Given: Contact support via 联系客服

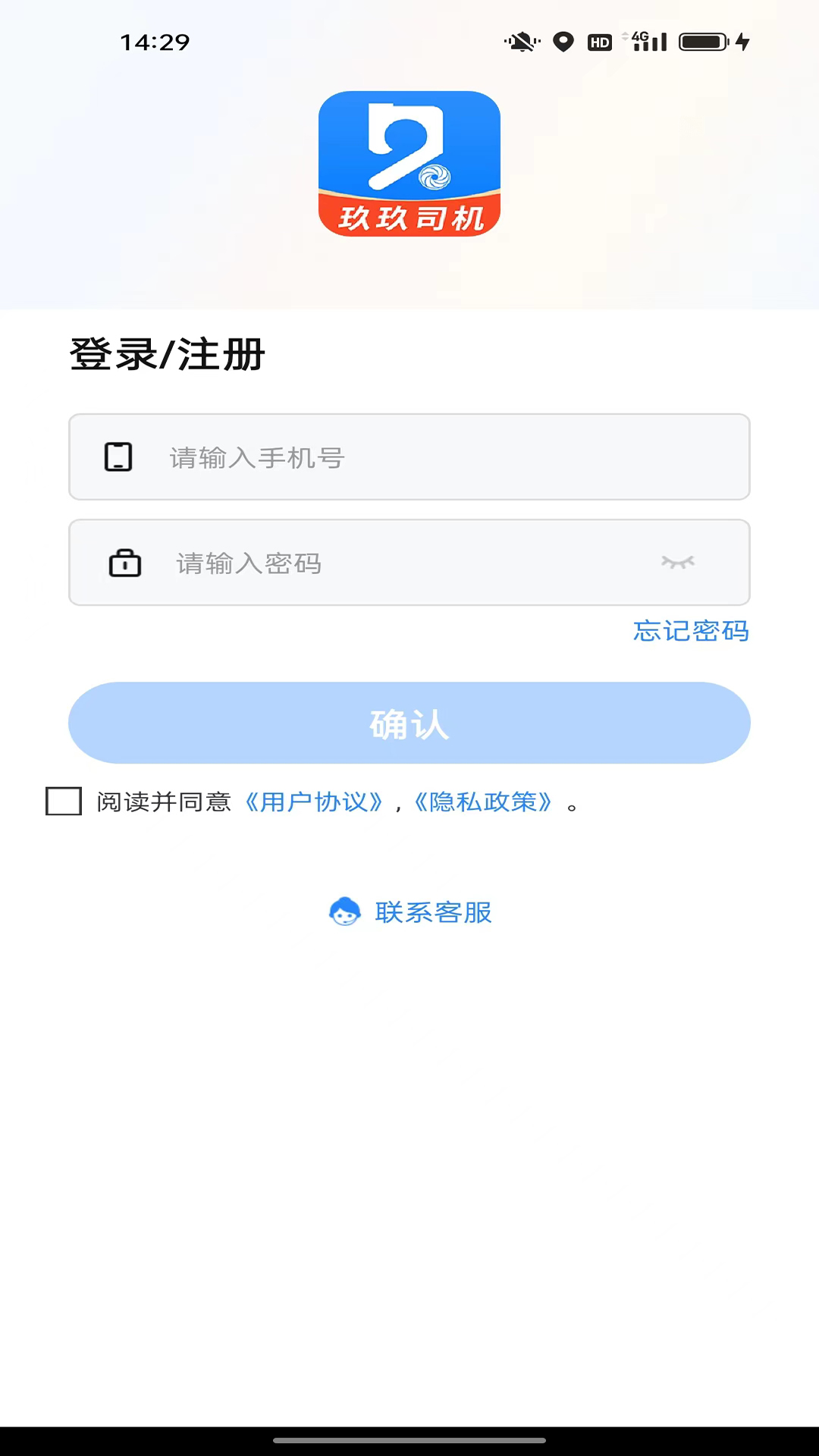Looking at the screenshot, I should pyautogui.click(x=411, y=912).
